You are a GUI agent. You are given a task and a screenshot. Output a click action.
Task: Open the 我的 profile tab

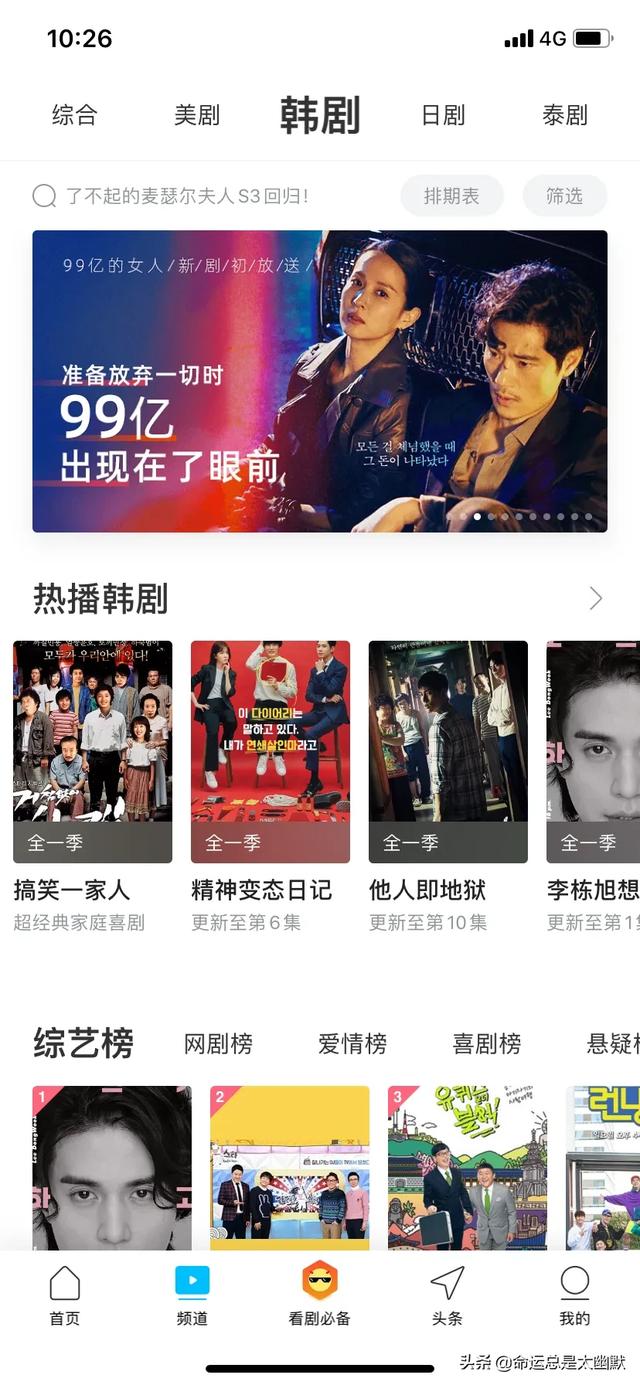(x=575, y=1296)
